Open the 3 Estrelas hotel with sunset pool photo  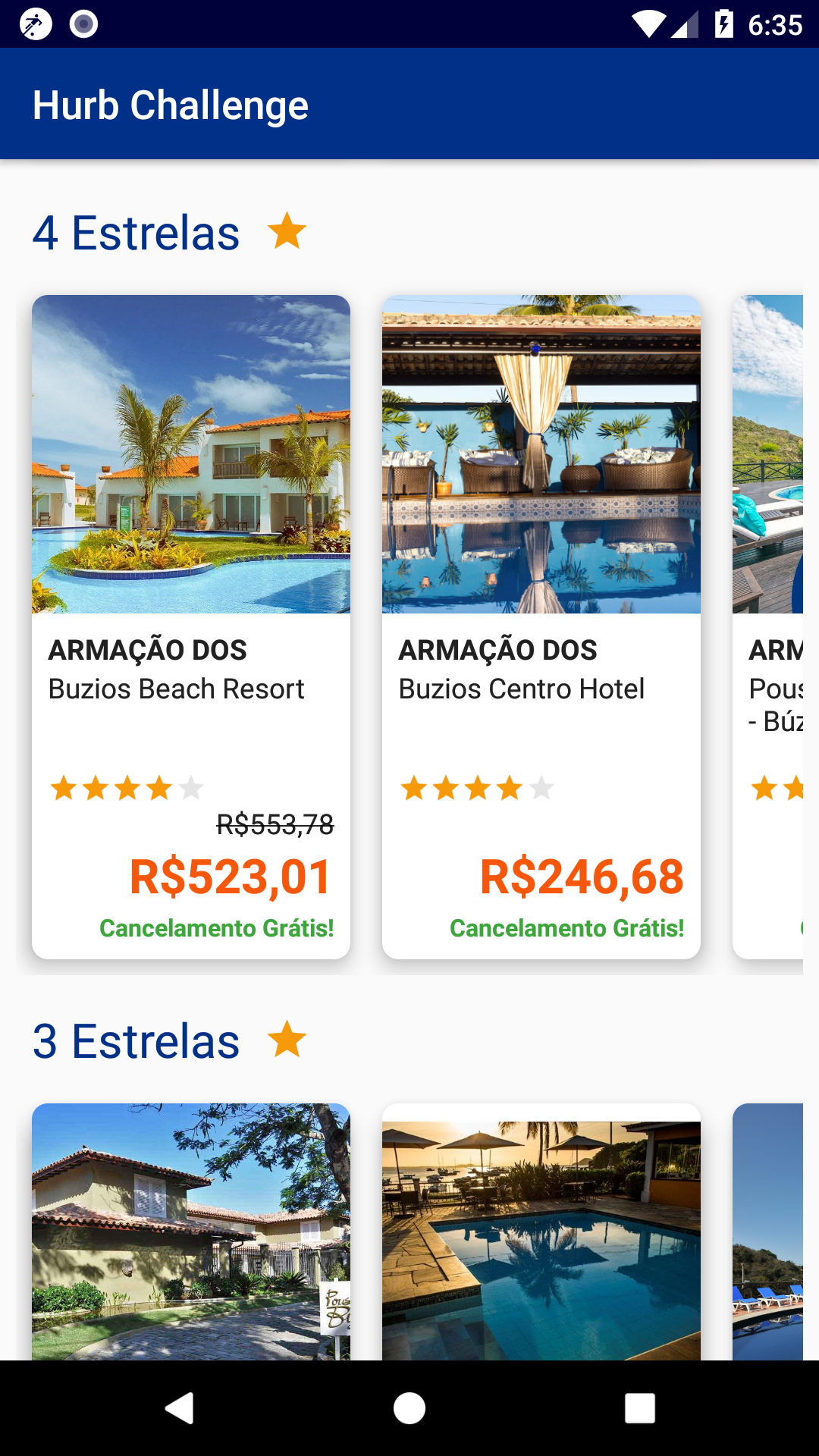coord(541,1232)
